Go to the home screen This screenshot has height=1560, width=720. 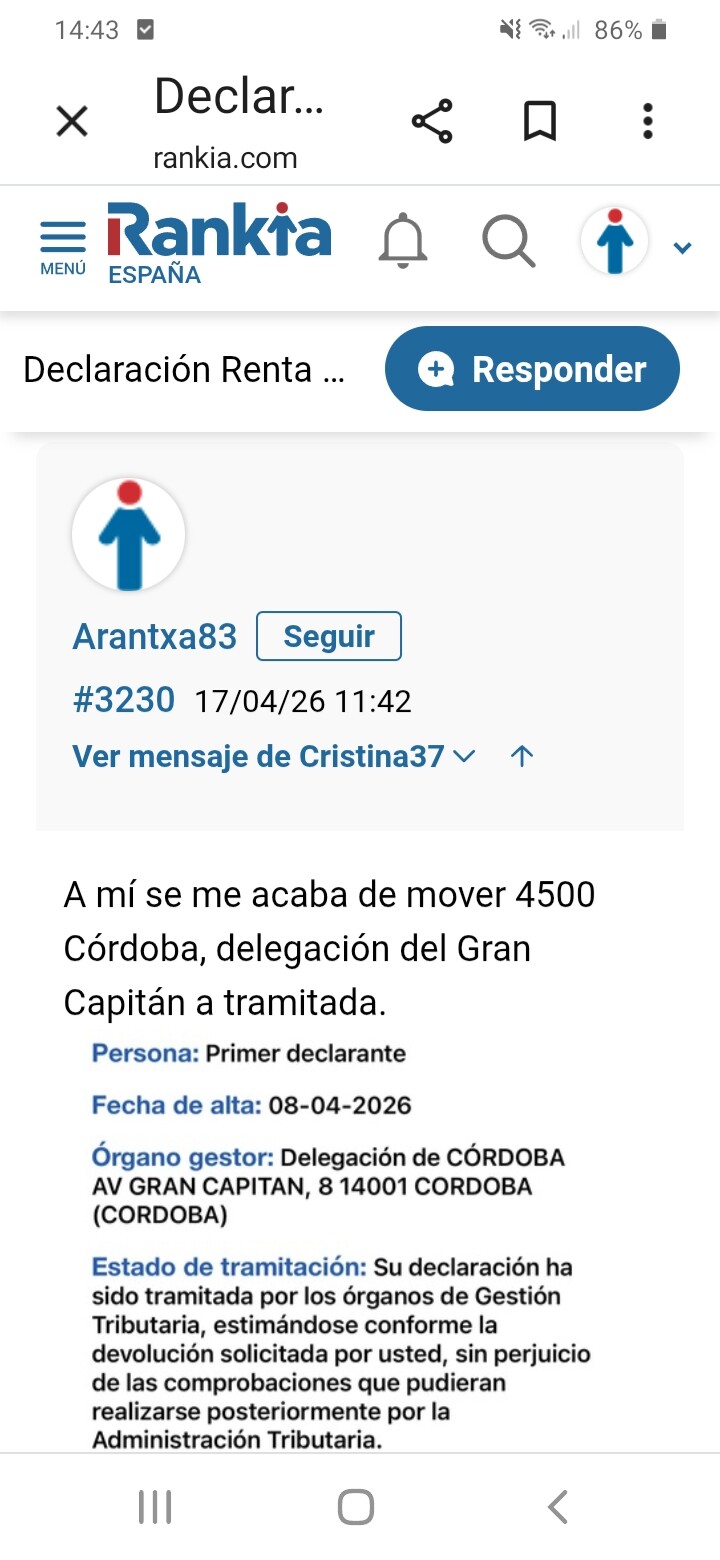[x=356, y=1506]
